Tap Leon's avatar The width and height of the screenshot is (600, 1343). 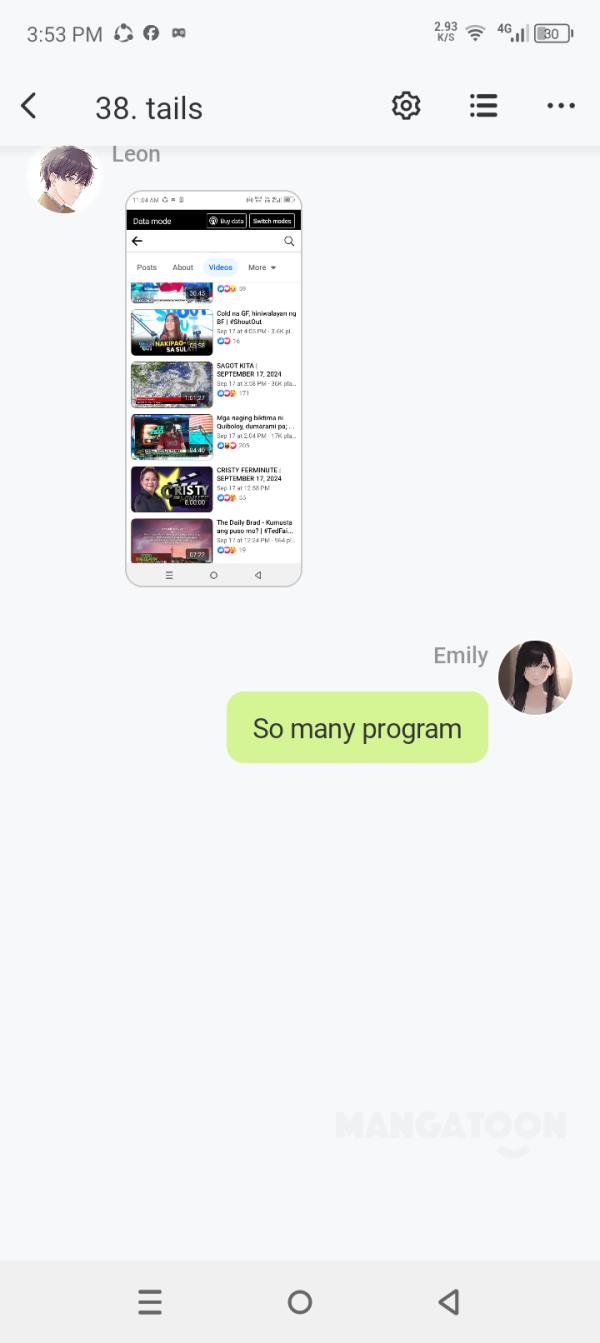[64, 180]
